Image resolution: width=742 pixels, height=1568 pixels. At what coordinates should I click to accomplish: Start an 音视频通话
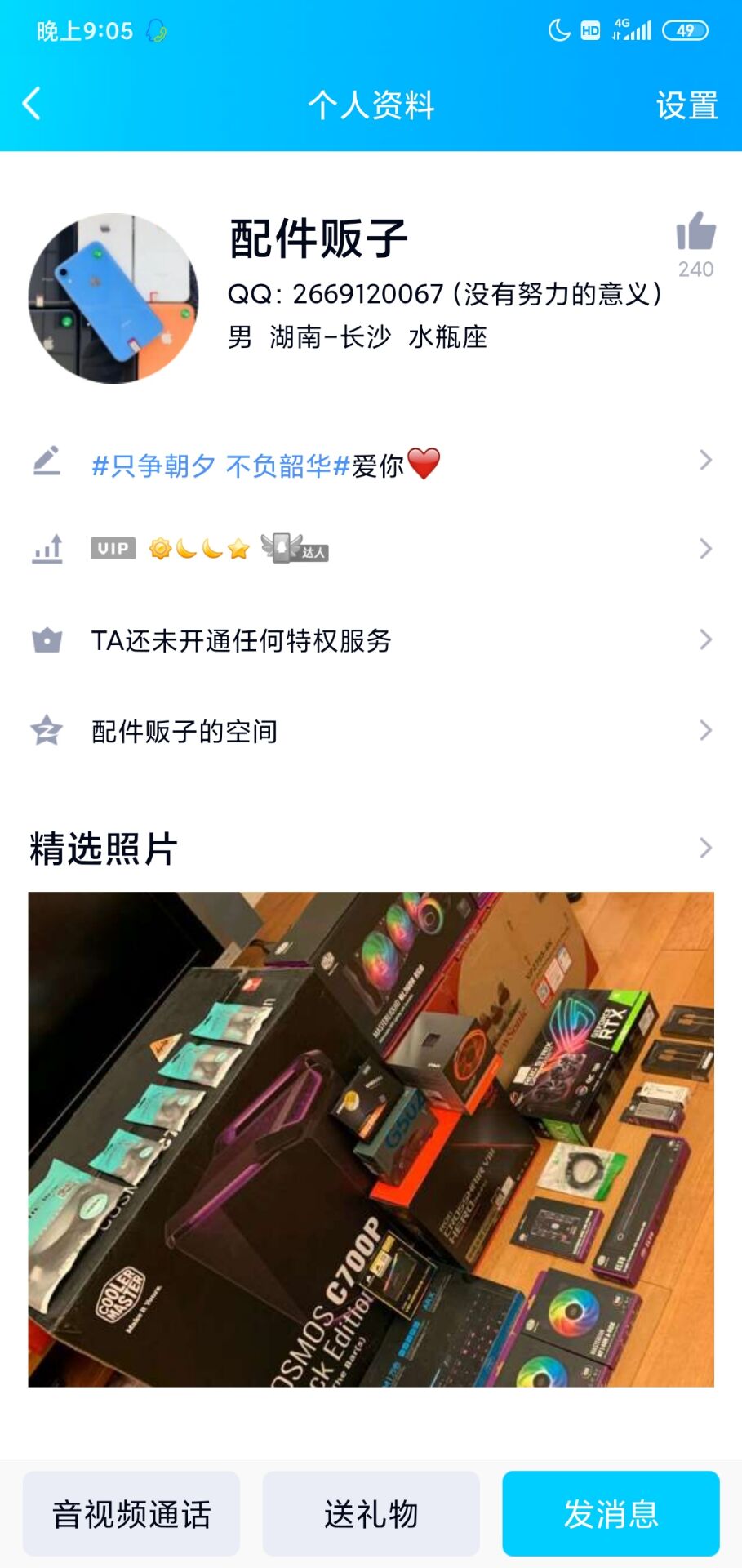click(131, 1513)
